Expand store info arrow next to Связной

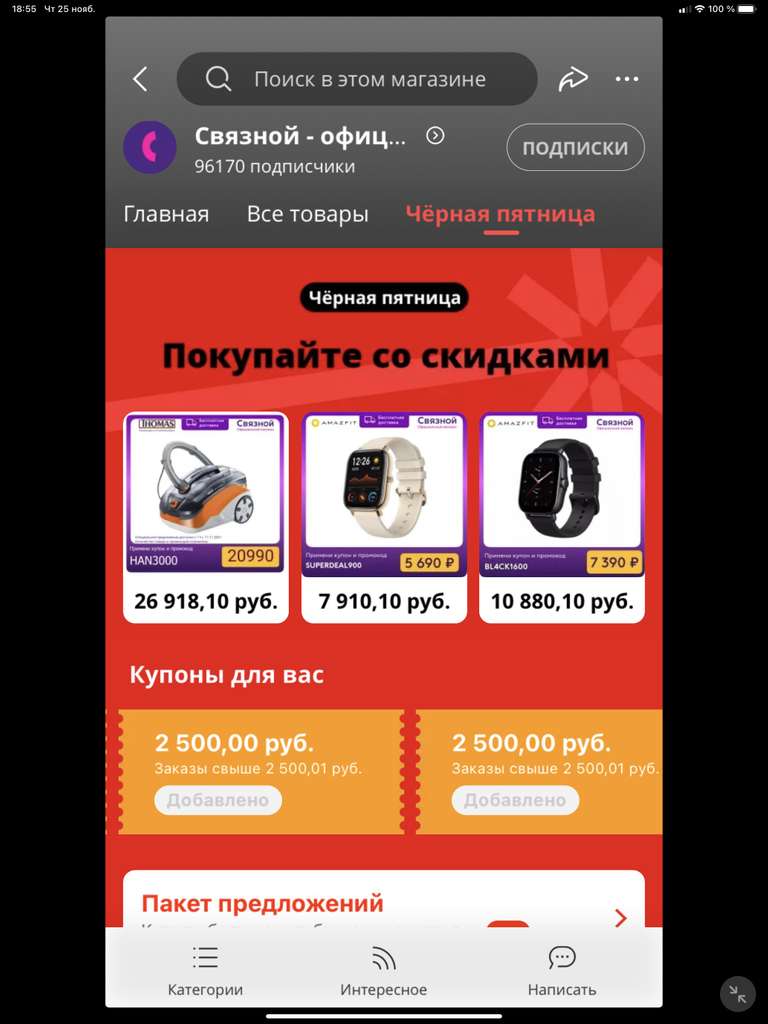(x=435, y=136)
